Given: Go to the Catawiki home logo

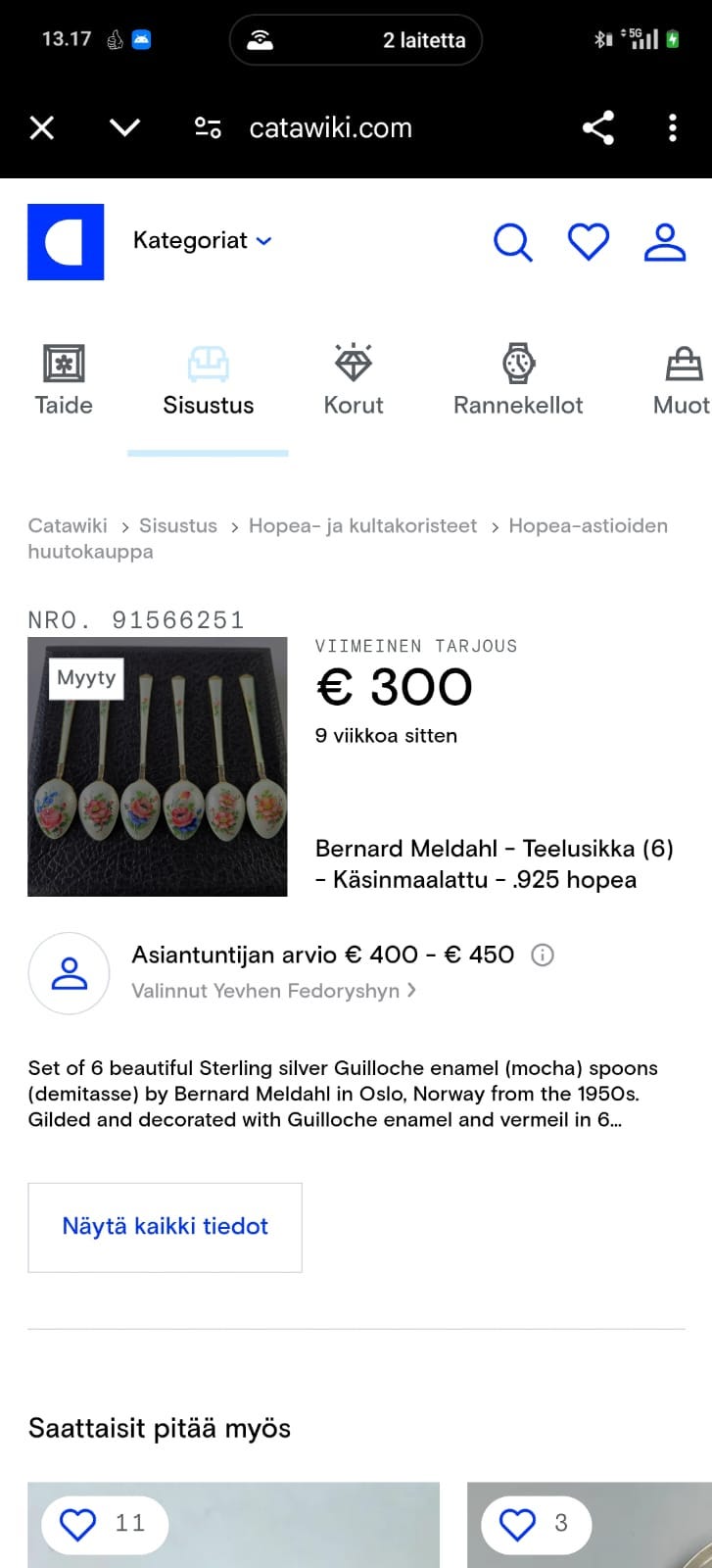Looking at the screenshot, I should [66, 242].
